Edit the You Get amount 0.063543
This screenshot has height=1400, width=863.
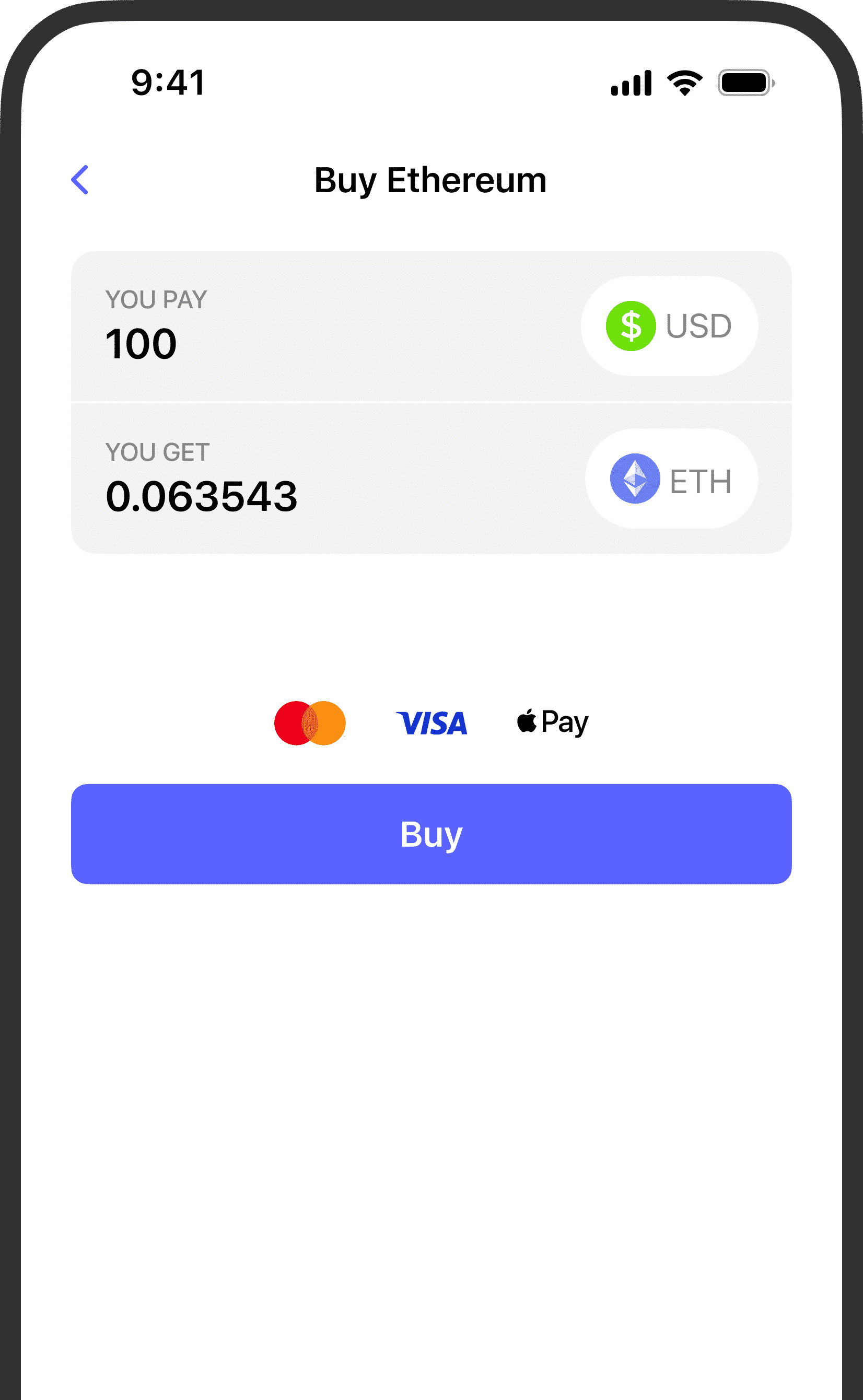click(x=202, y=497)
